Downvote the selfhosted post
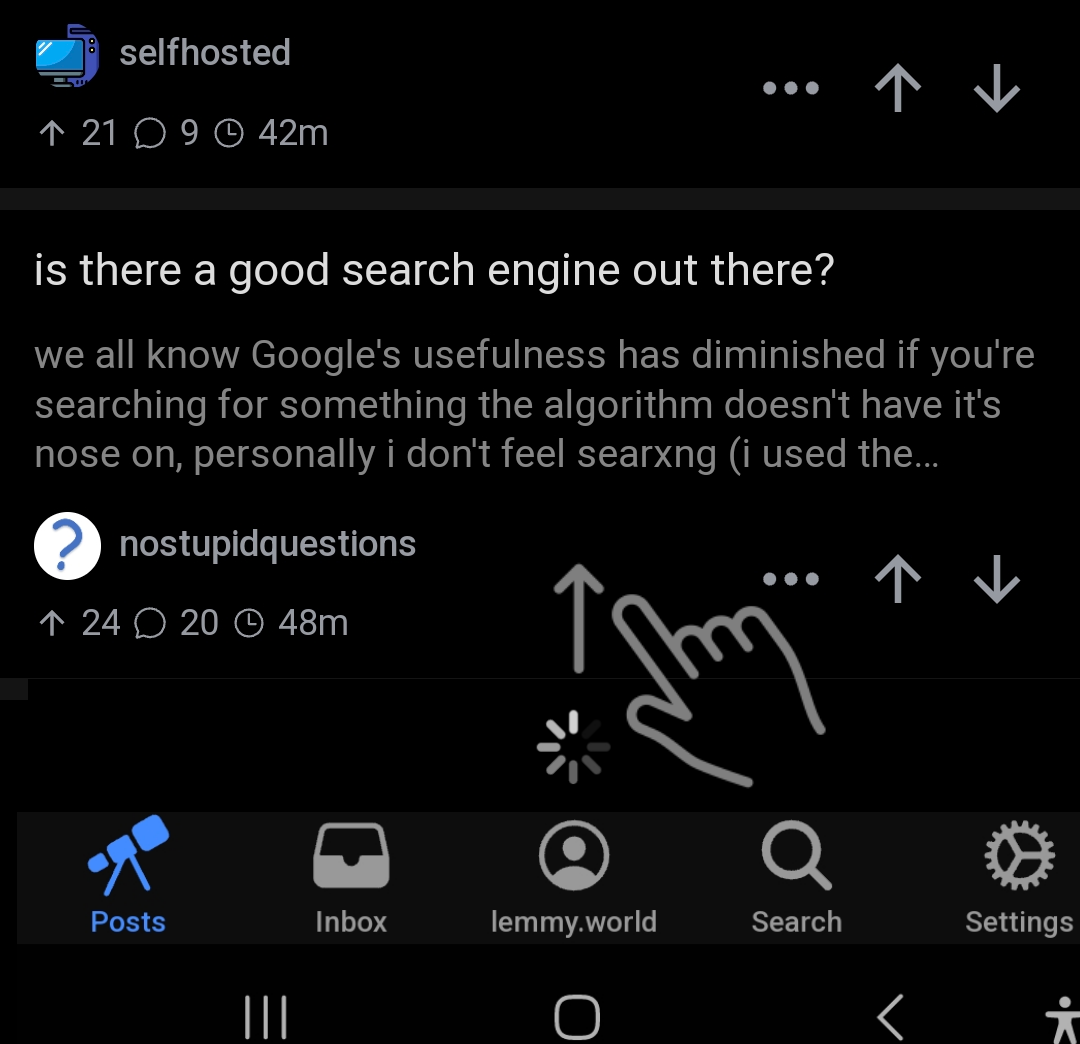Viewport: 1080px width, 1044px height. point(996,90)
